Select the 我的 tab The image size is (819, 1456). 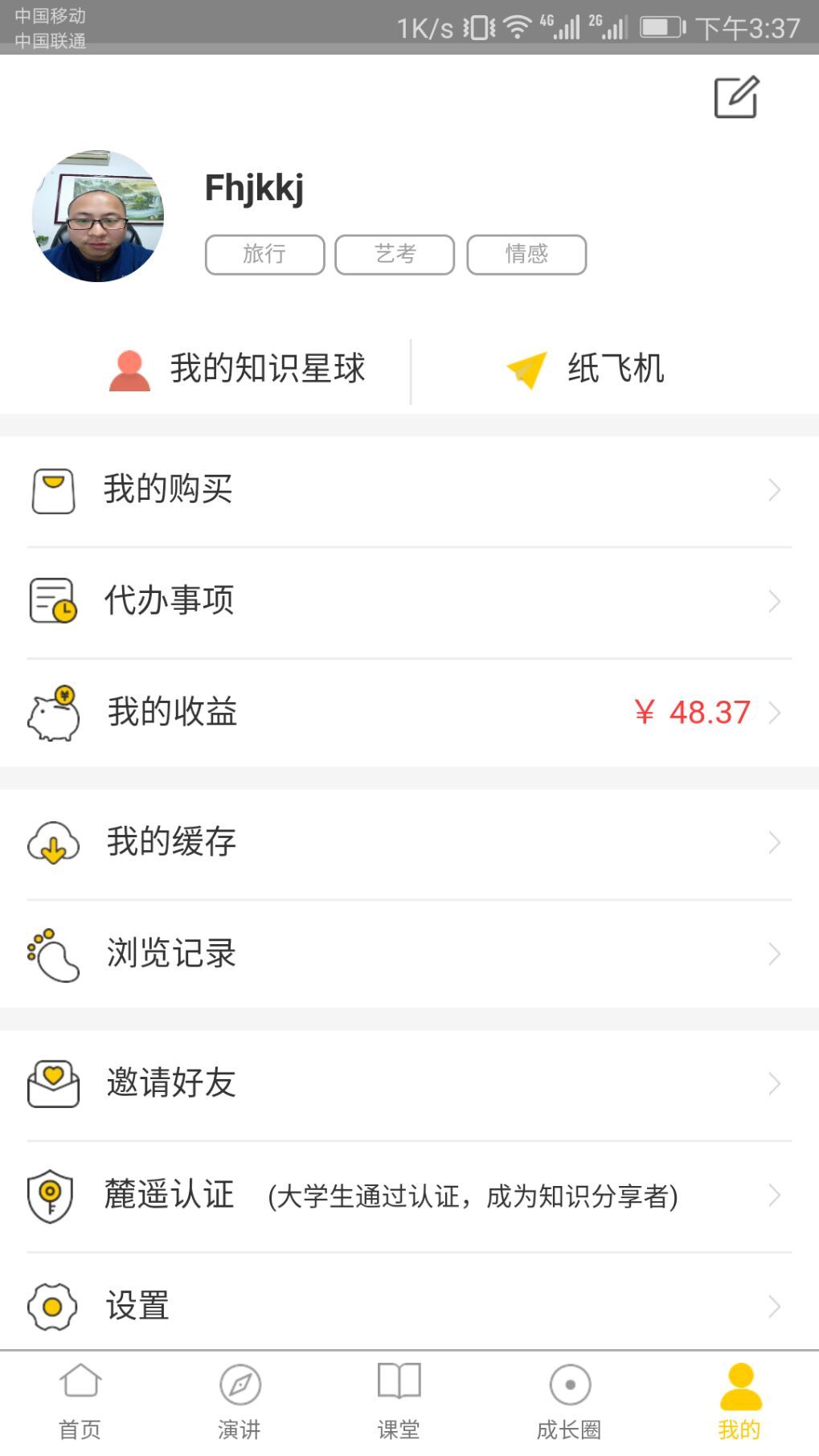(740, 1402)
